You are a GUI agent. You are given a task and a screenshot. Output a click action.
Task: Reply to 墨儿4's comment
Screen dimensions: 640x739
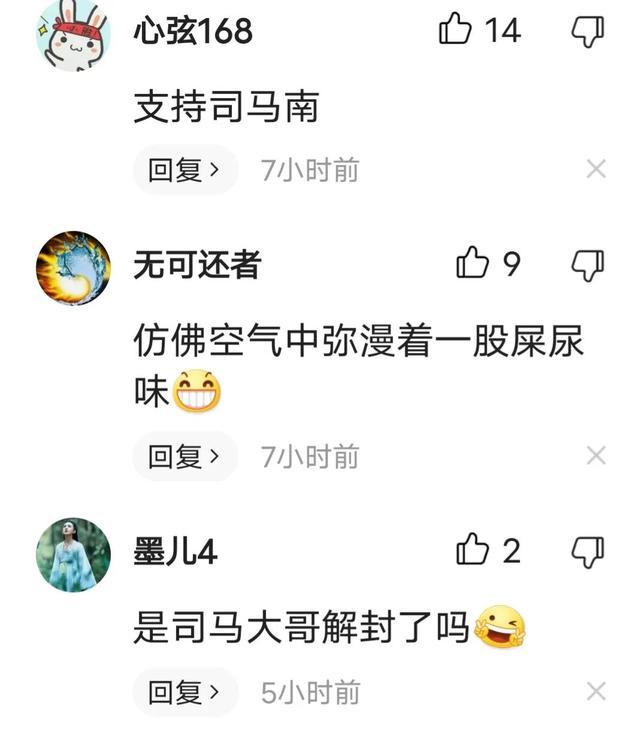[x=184, y=692]
